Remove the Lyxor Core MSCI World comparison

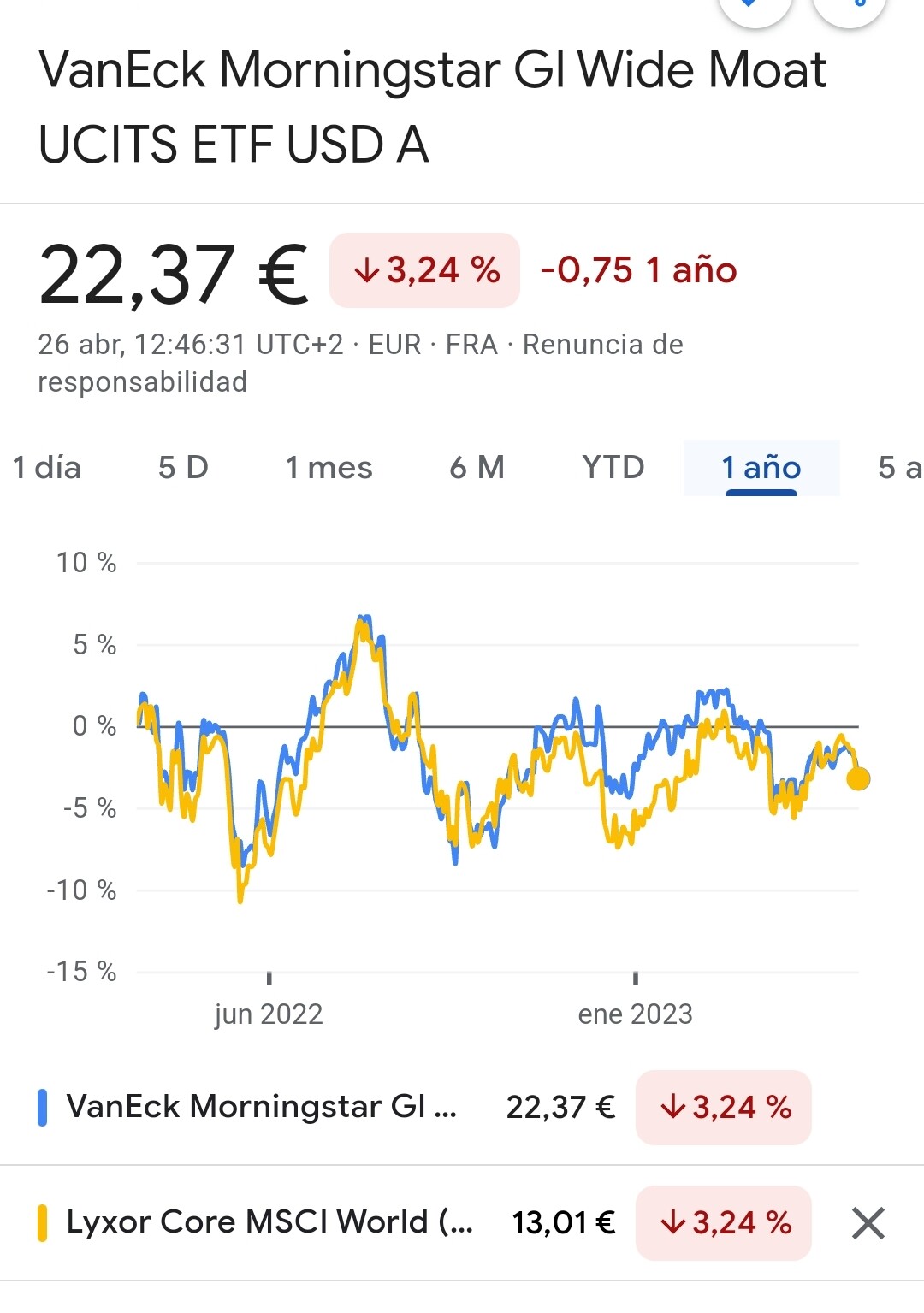[868, 1223]
